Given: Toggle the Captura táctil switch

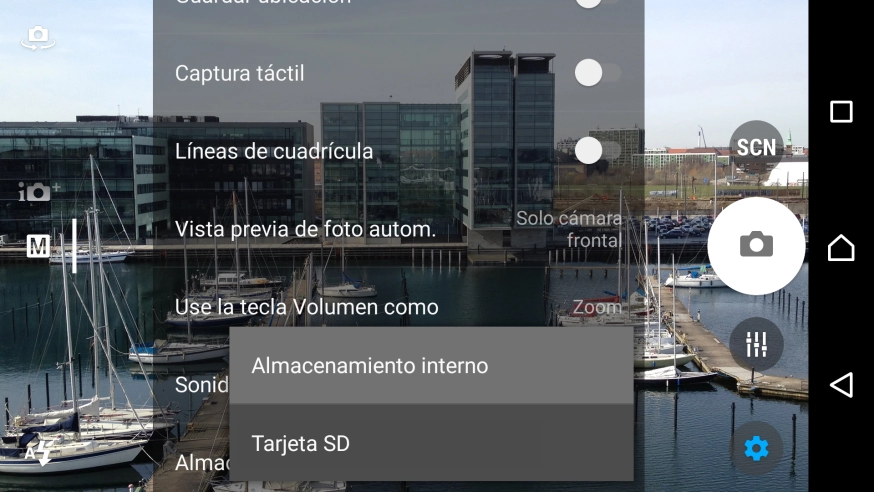Looking at the screenshot, I should tap(597, 72).
